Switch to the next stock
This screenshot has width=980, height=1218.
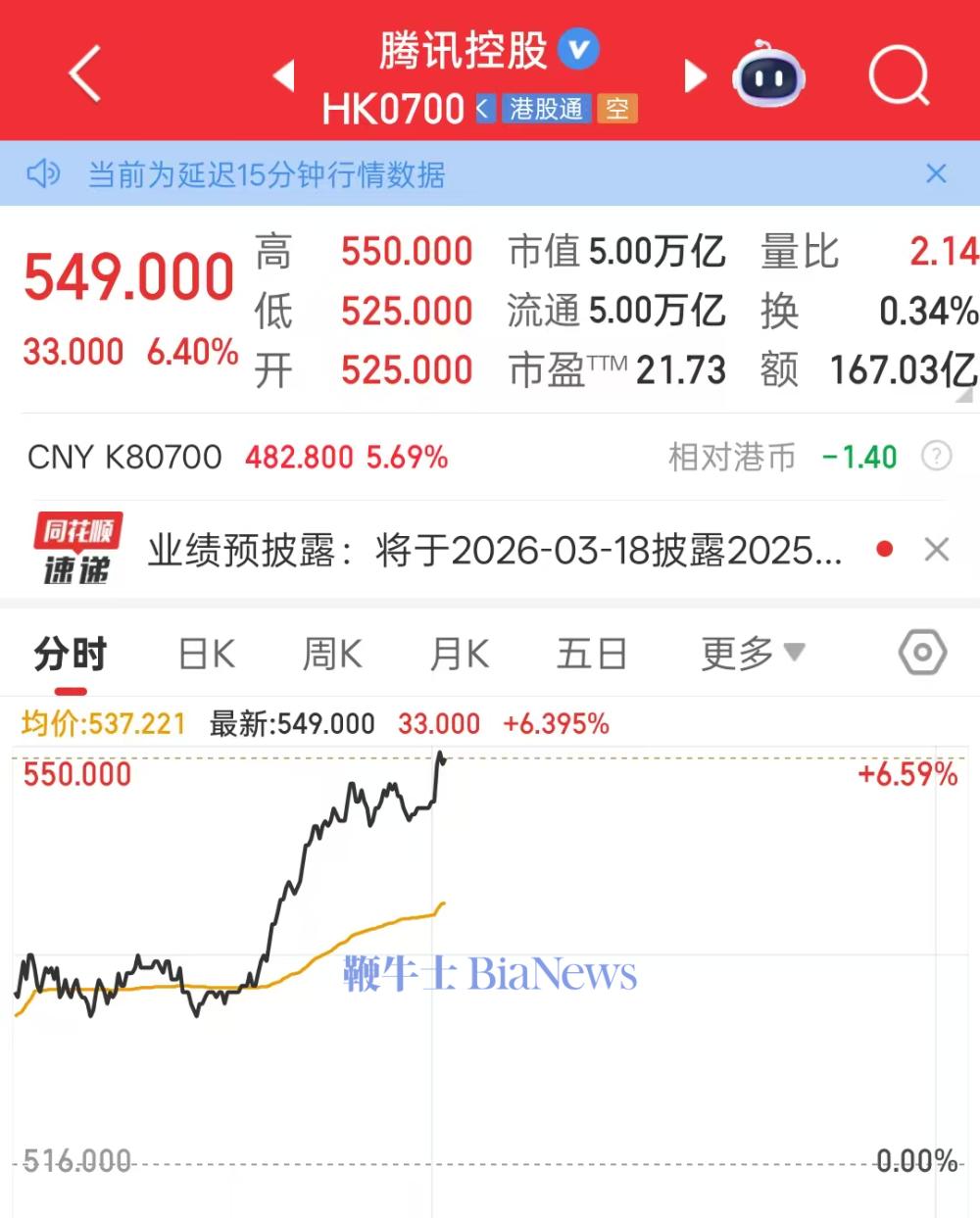point(695,75)
